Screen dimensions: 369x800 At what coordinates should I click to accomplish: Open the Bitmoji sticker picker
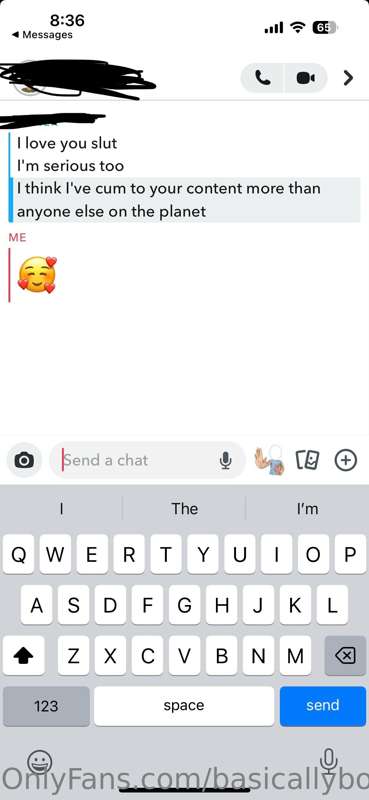tap(270, 460)
